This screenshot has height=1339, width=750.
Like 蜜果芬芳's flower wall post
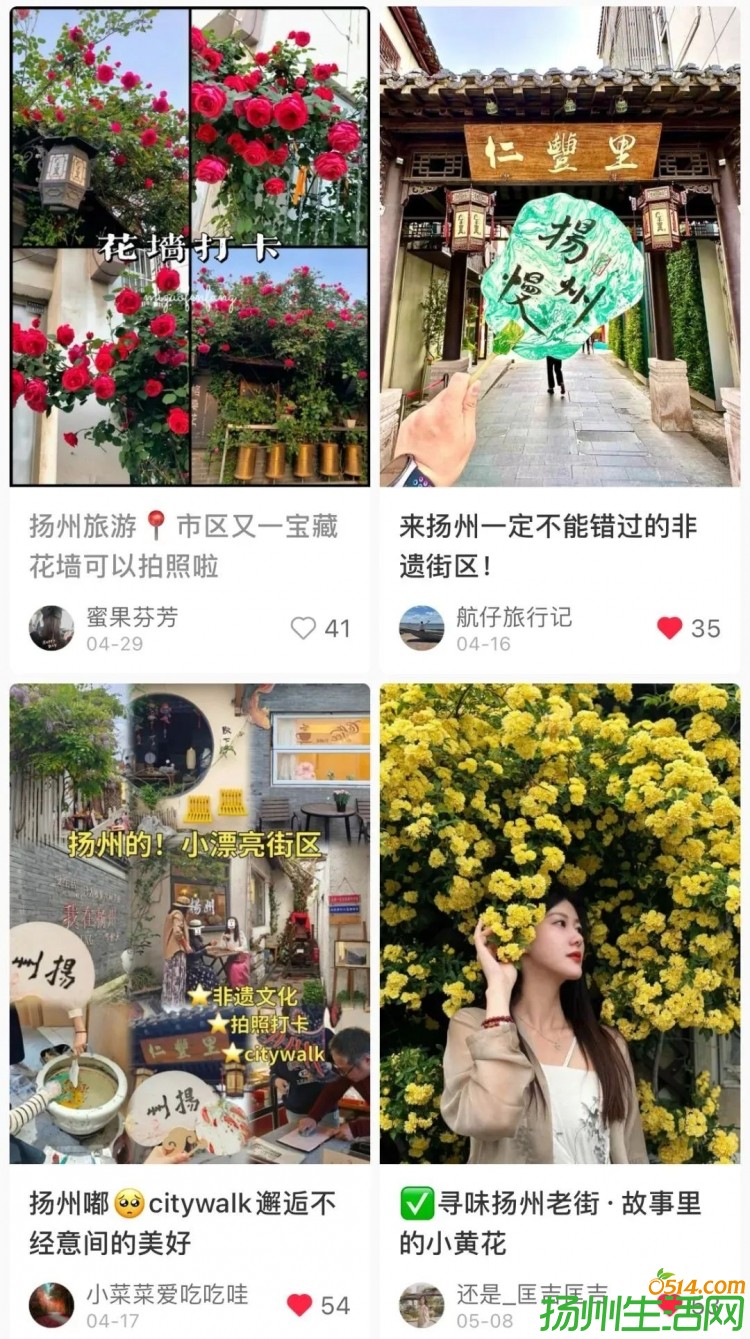coord(303,628)
